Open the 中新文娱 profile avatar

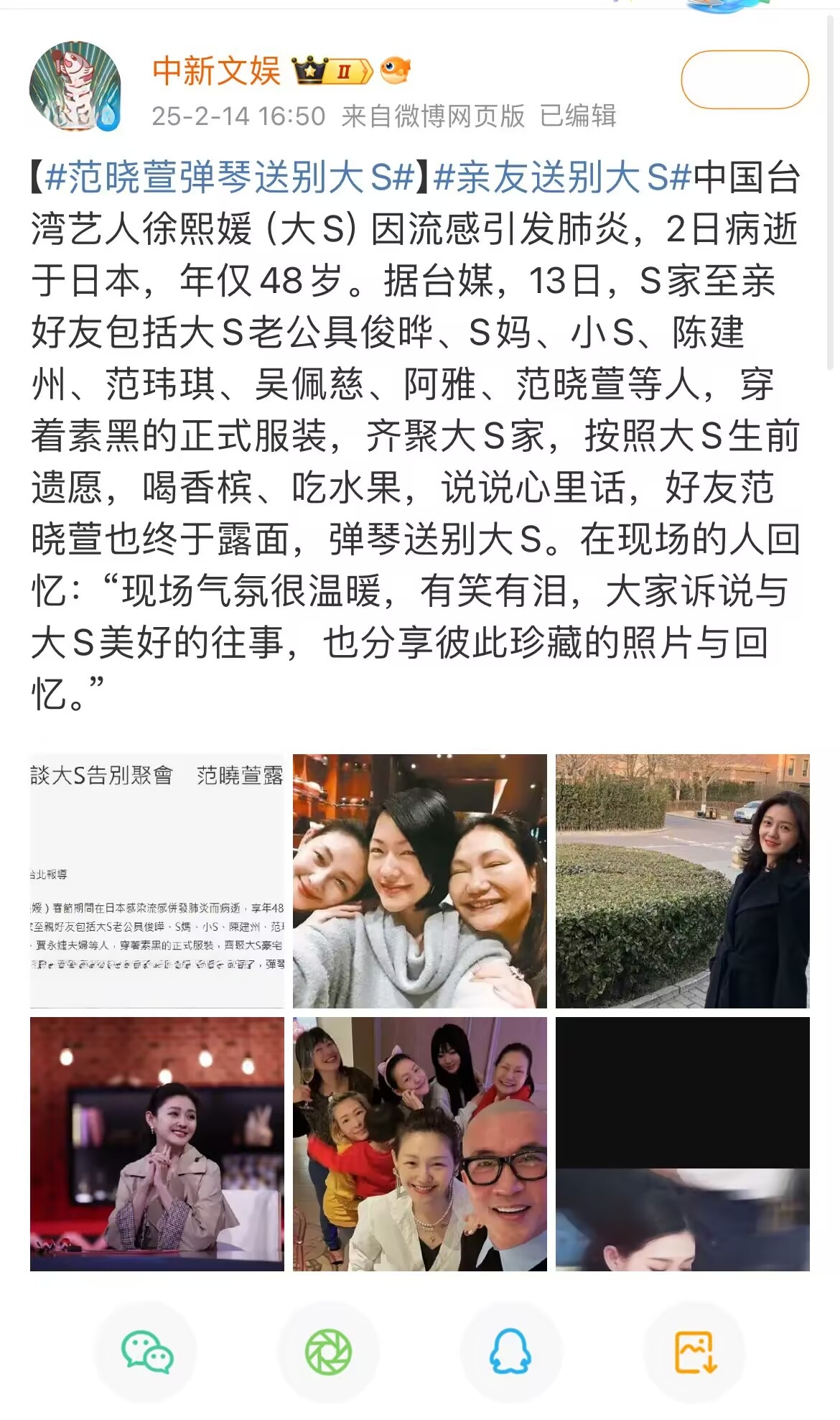[75, 87]
